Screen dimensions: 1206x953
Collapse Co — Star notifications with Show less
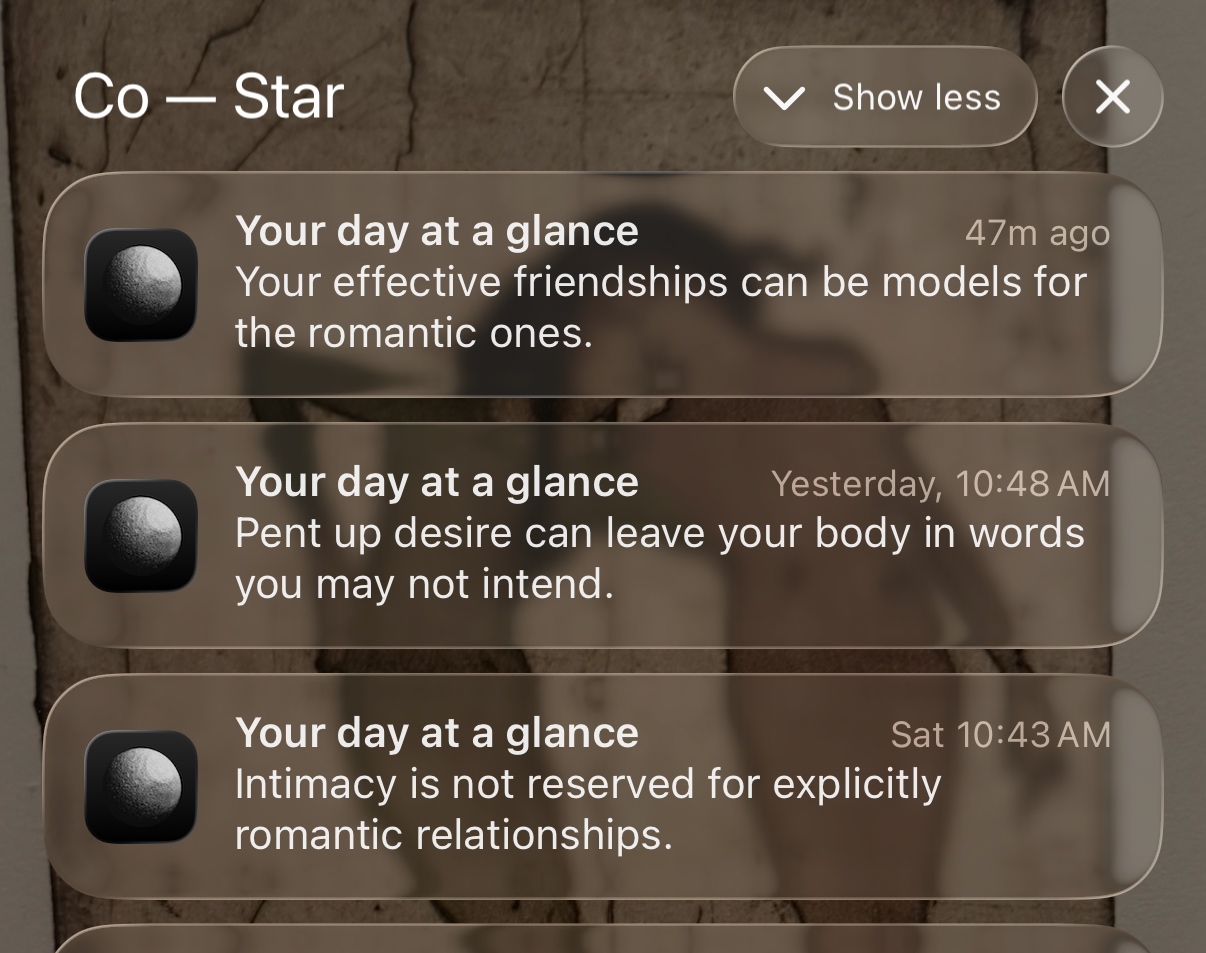tap(884, 97)
